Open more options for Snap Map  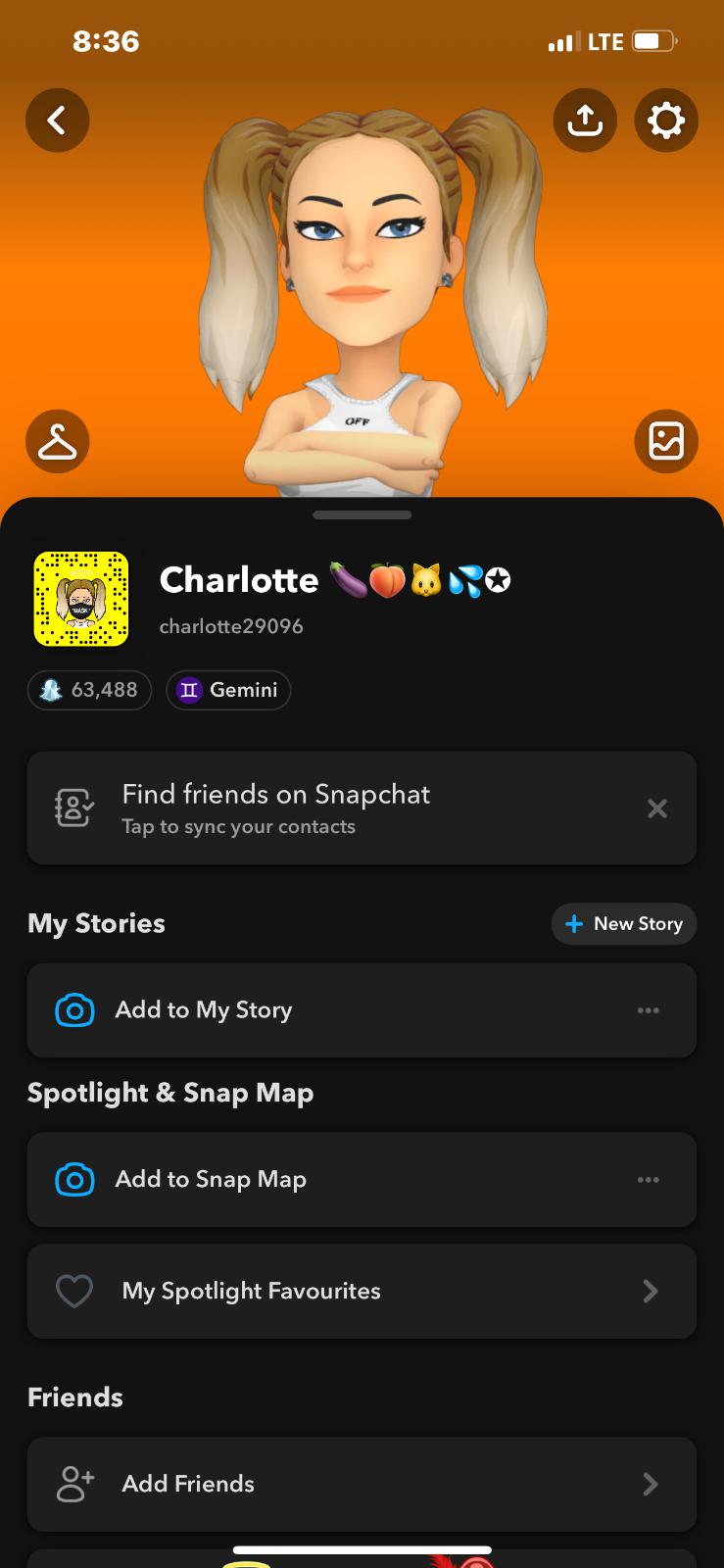[x=649, y=1180]
